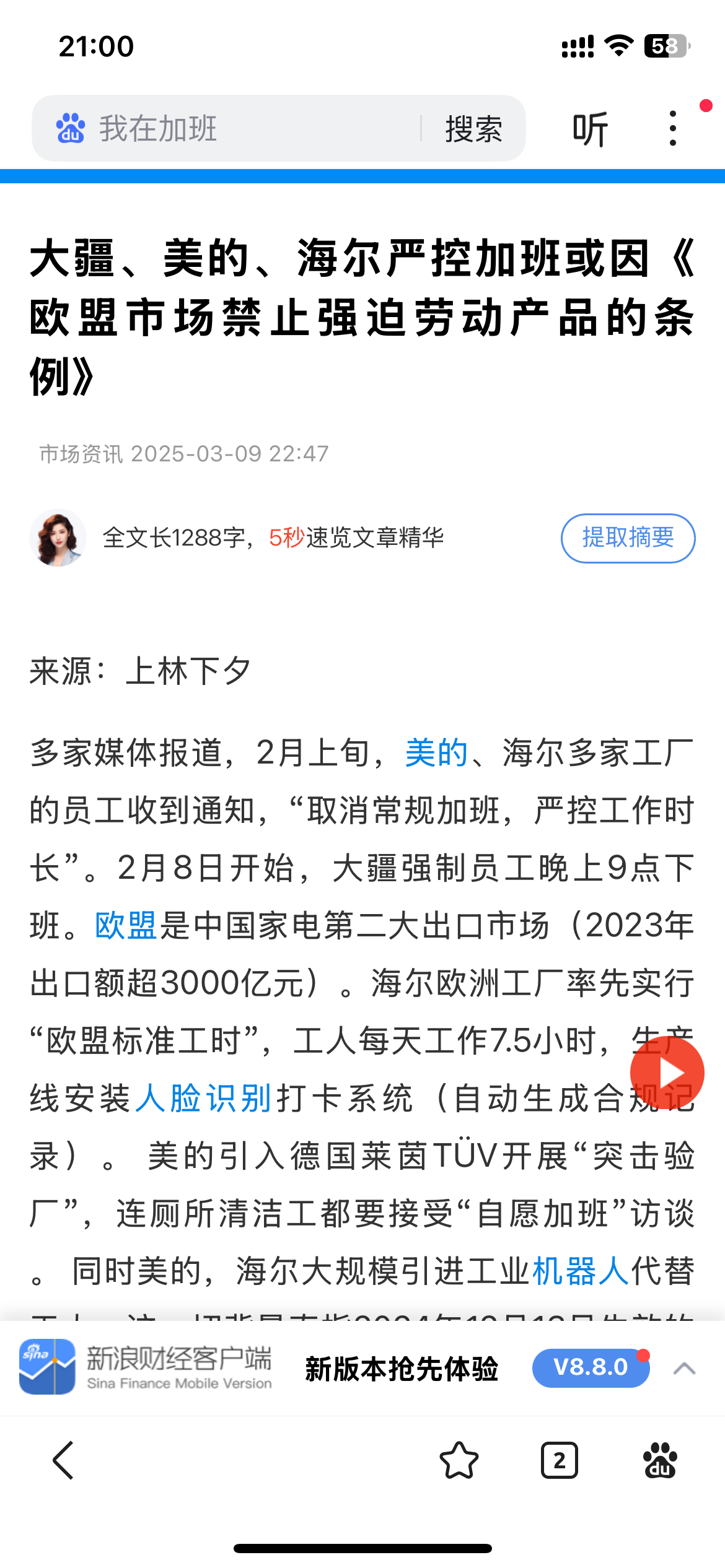Tap the 搜索 button
The image size is (725, 1568).
(x=473, y=129)
